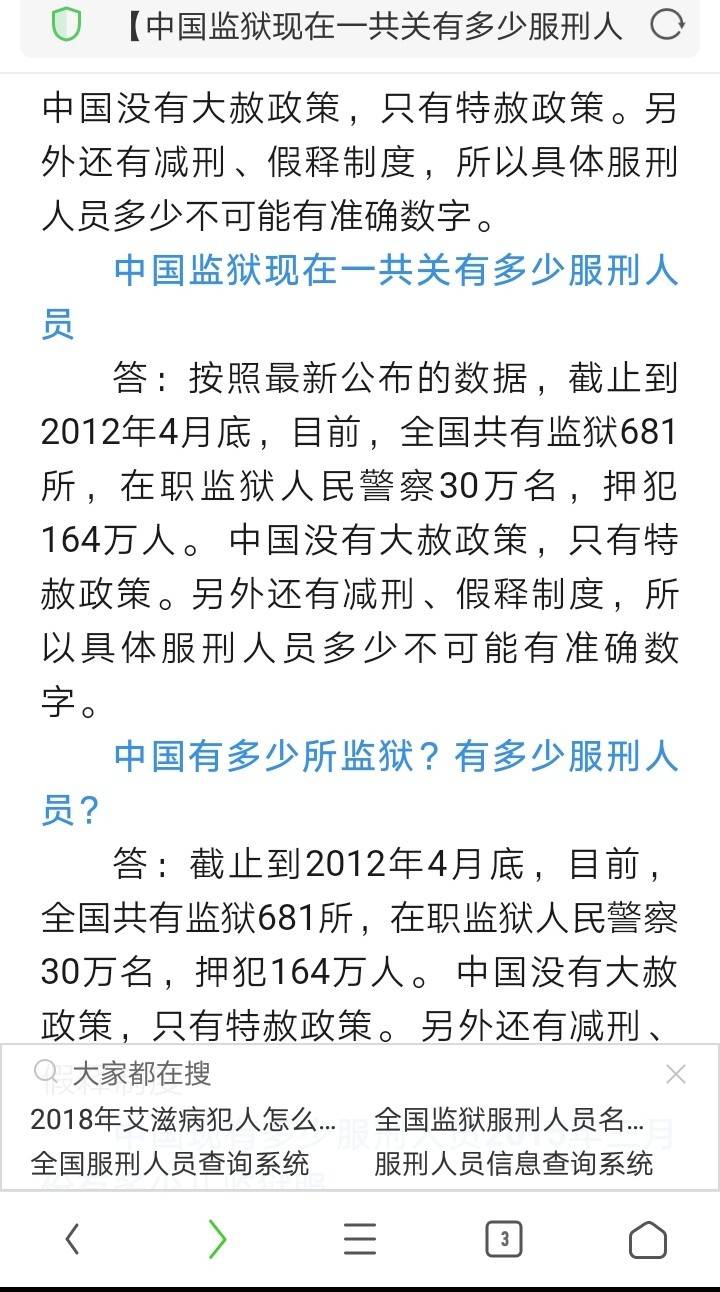Open link 中国有多少所监狱？有多少服刑人员？
The image size is (720, 1292).
360,783
